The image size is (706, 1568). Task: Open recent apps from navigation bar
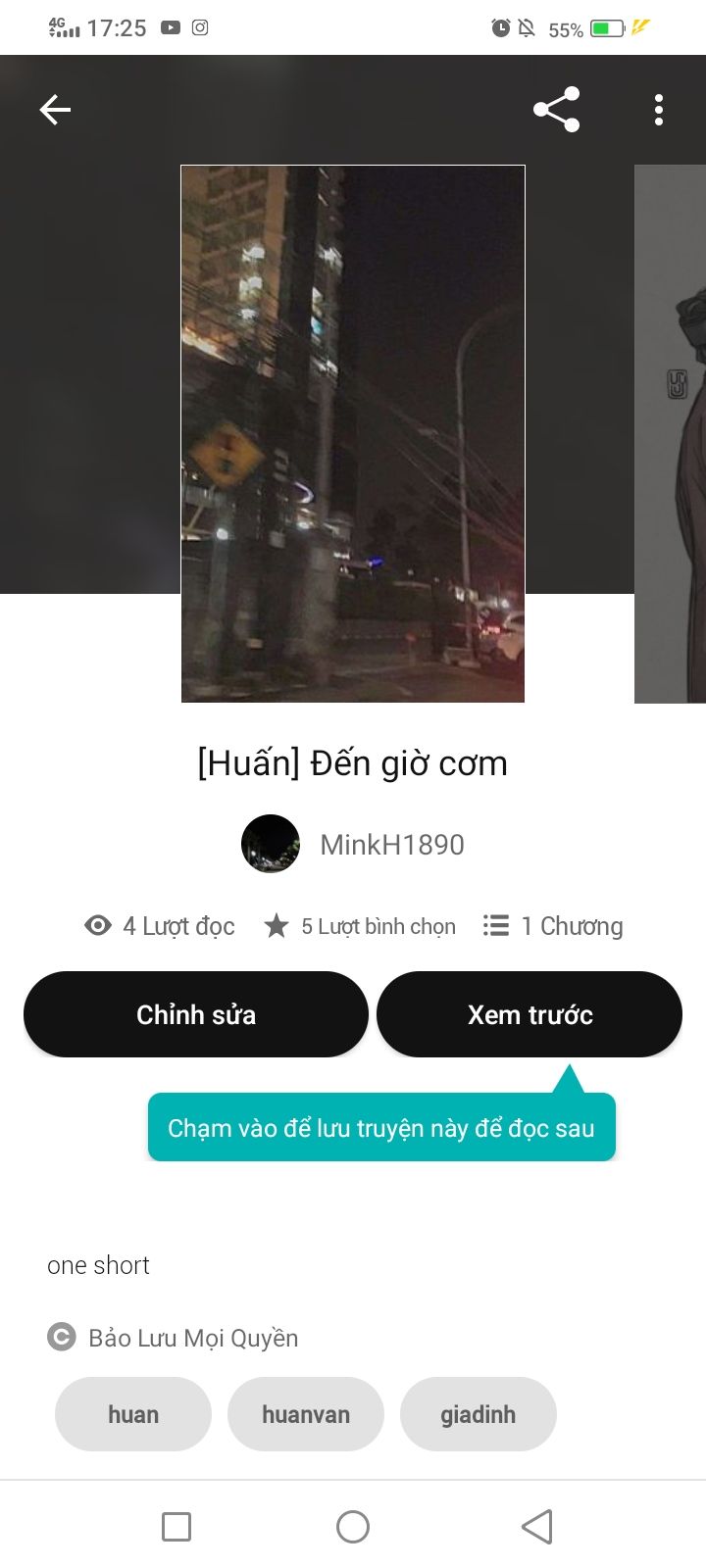click(x=176, y=1526)
